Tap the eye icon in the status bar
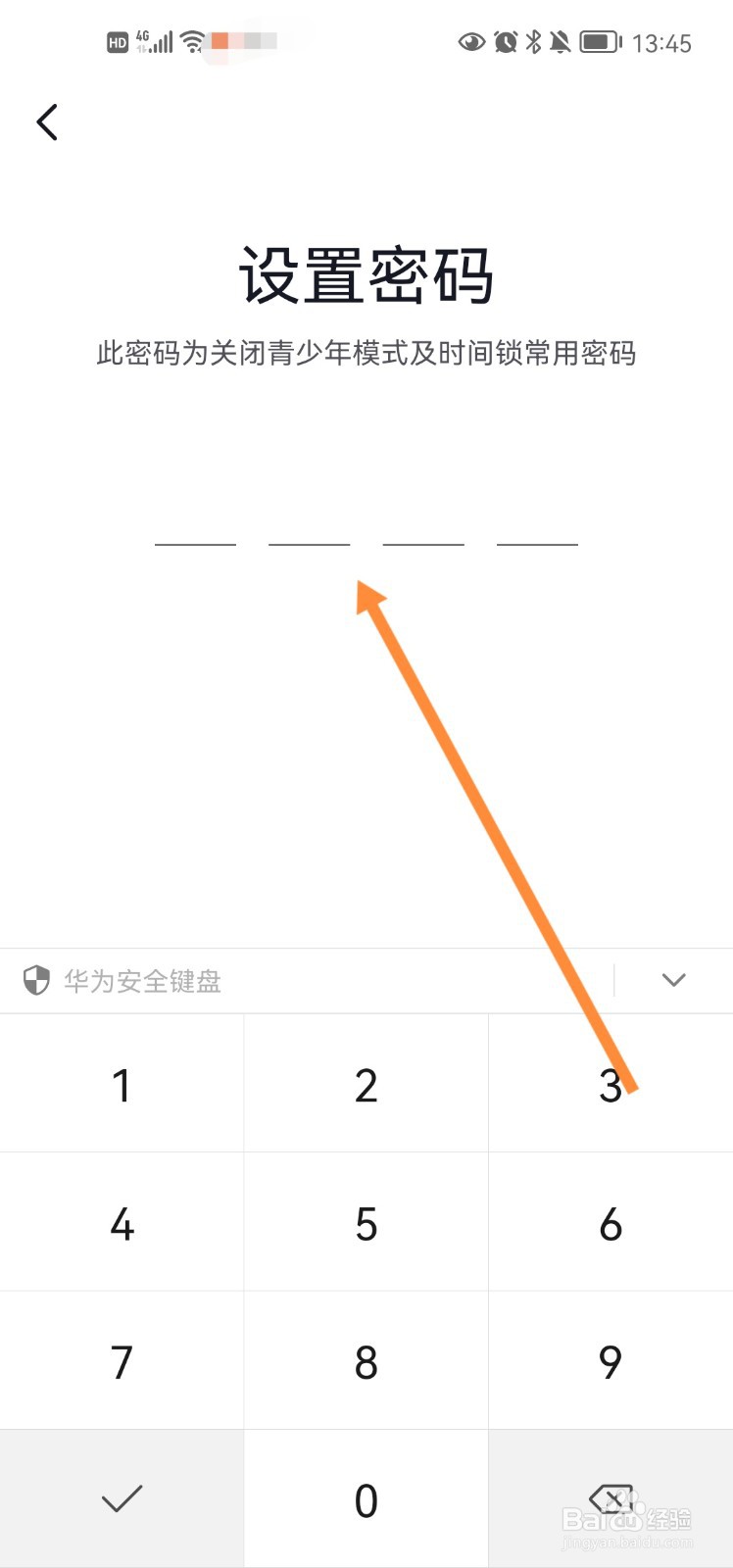733x1568 pixels. point(471,41)
